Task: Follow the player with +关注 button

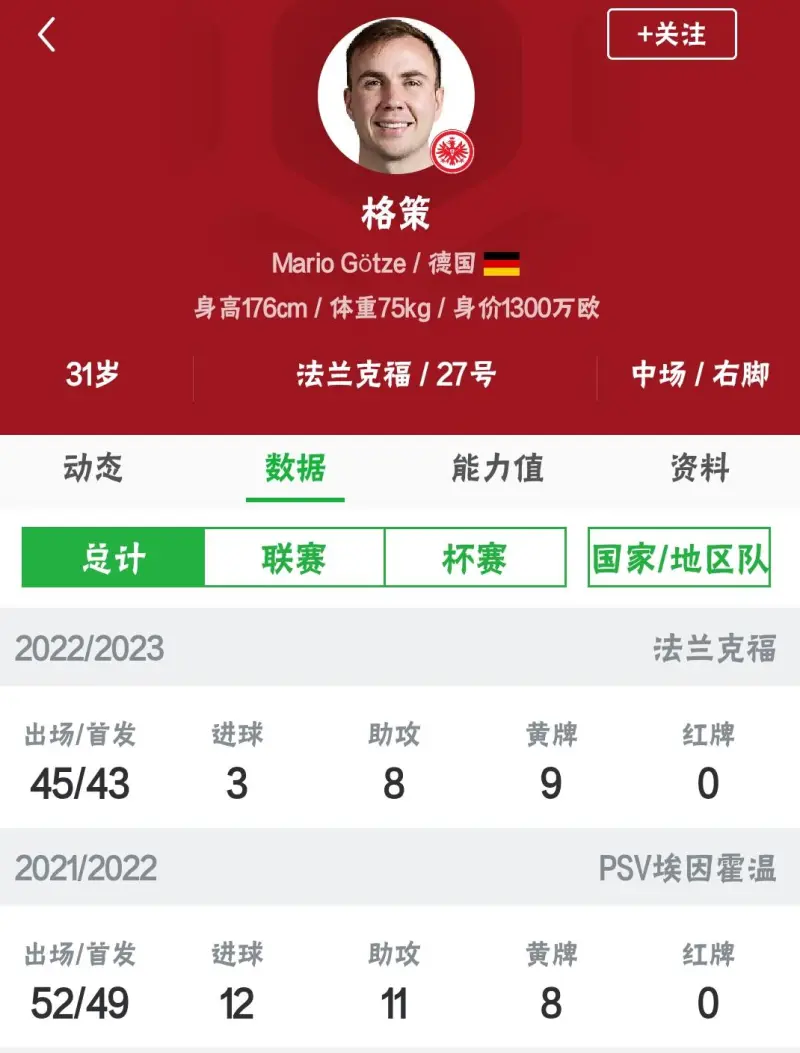Action: coord(671,34)
